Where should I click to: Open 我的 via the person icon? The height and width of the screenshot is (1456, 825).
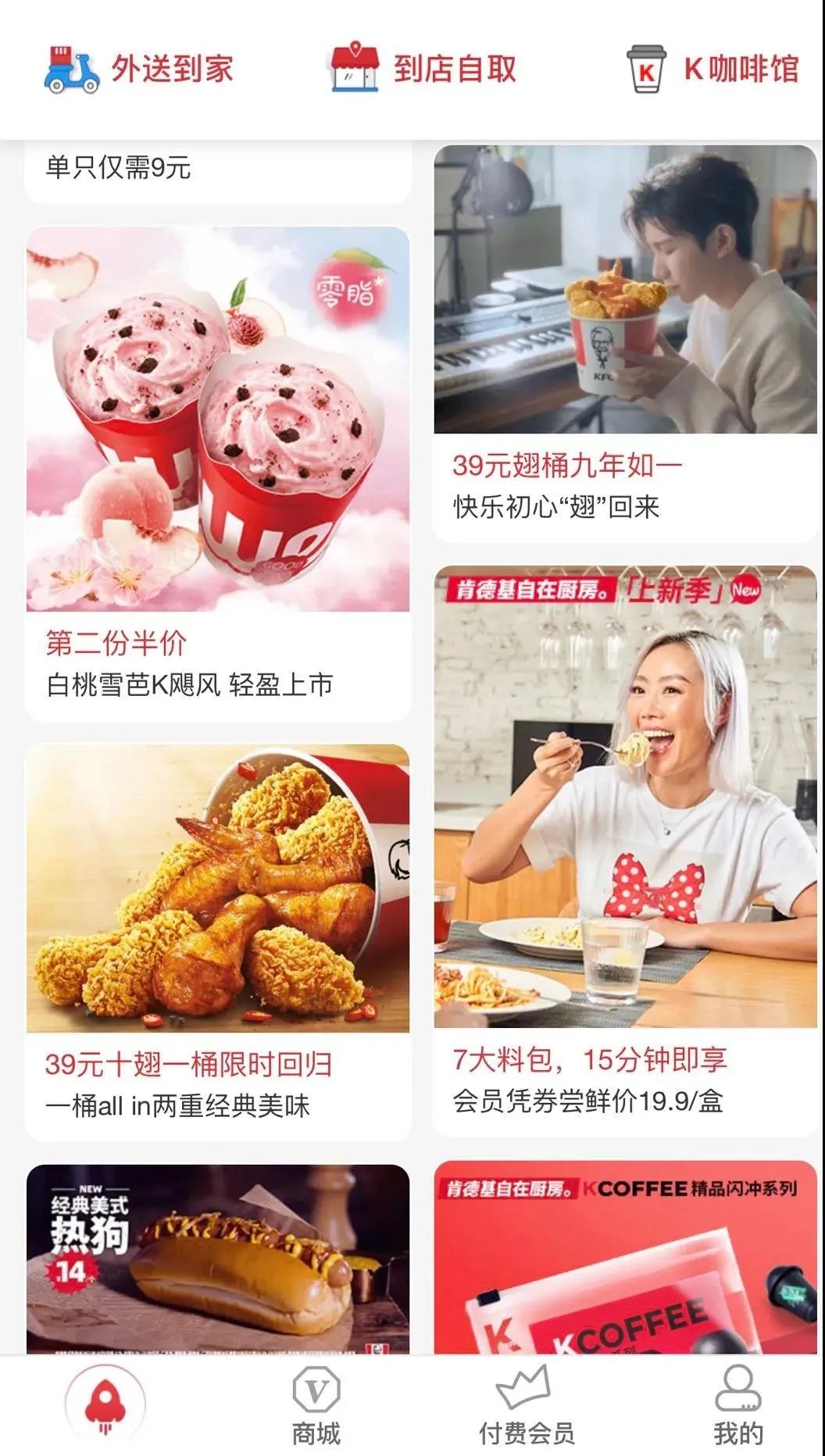pyautogui.click(x=737, y=1385)
